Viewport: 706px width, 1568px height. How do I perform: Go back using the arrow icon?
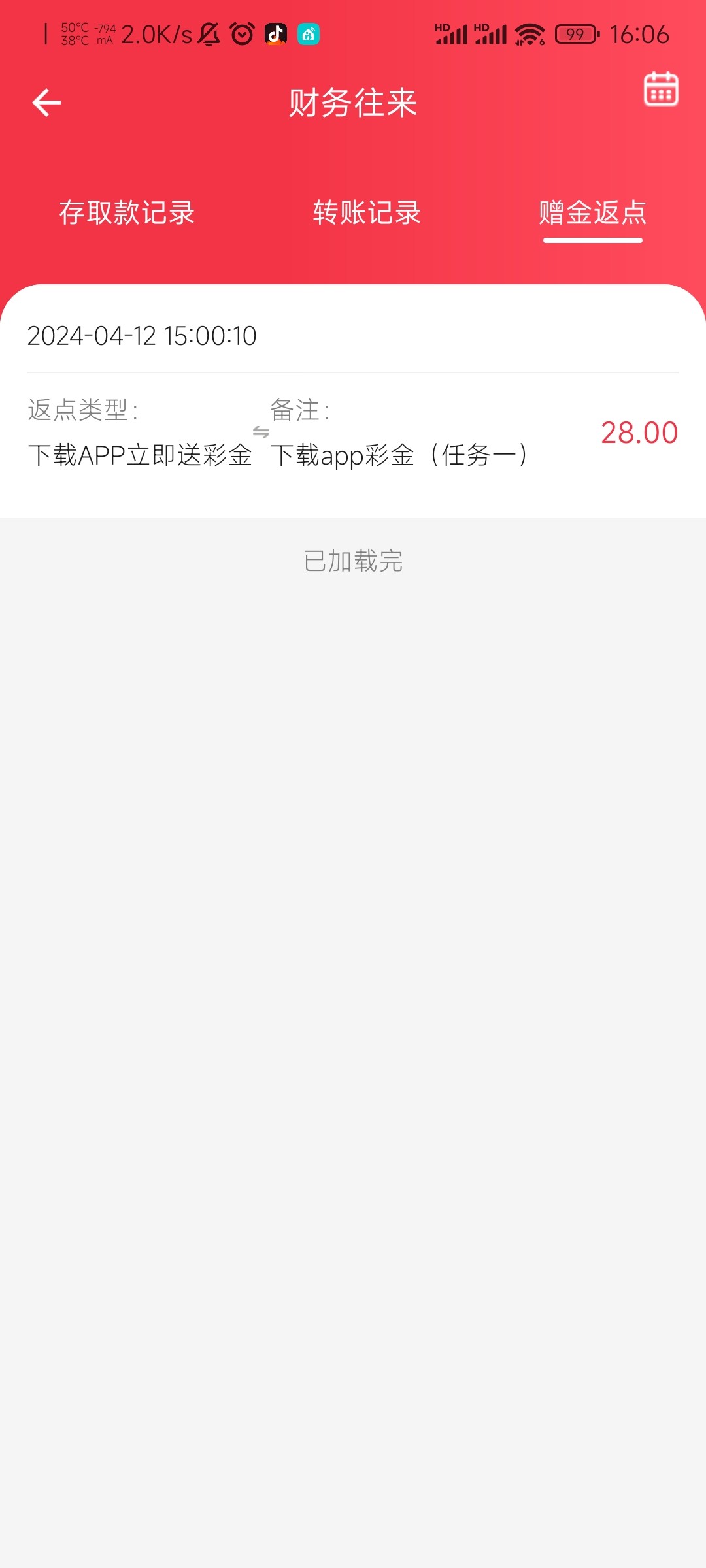[x=46, y=103]
